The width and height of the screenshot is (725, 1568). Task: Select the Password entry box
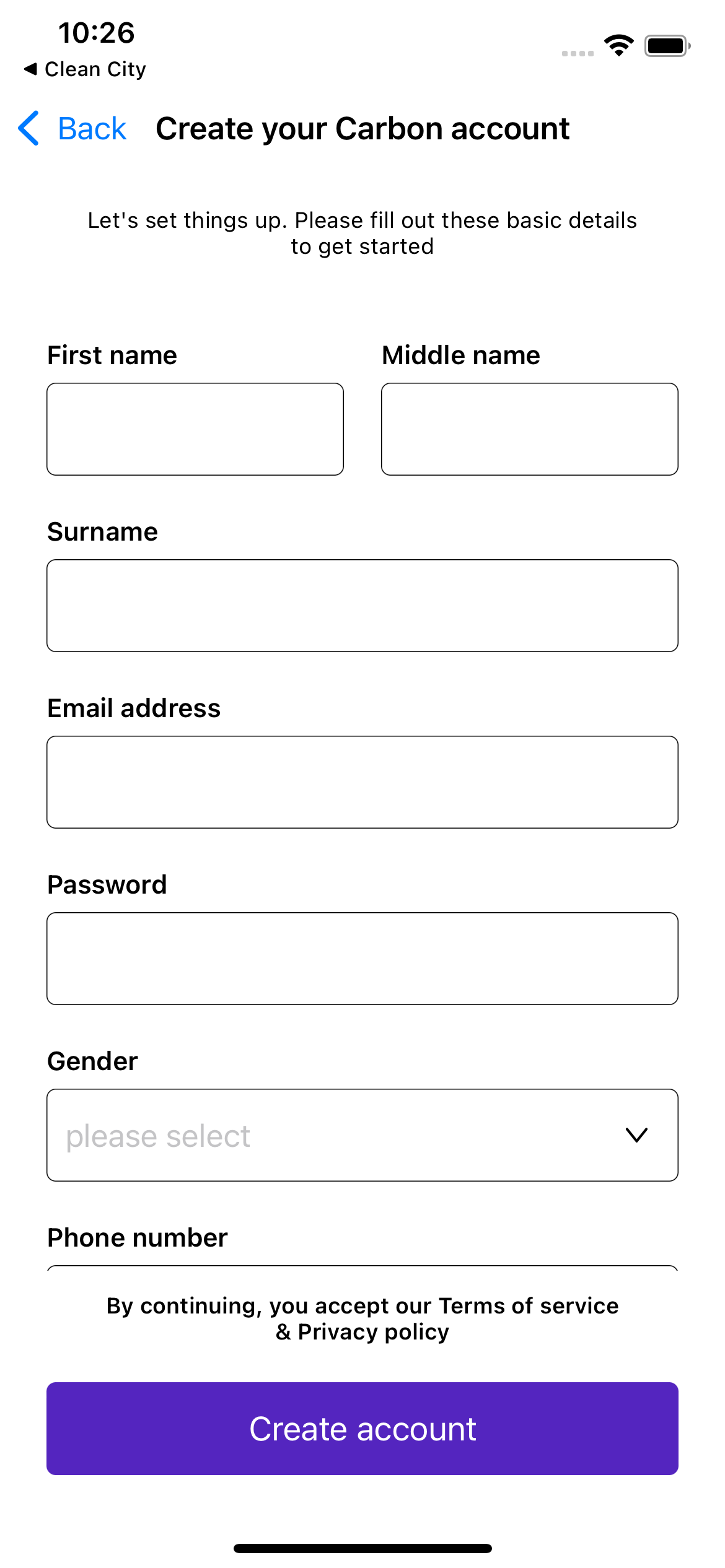pos(362,958)
